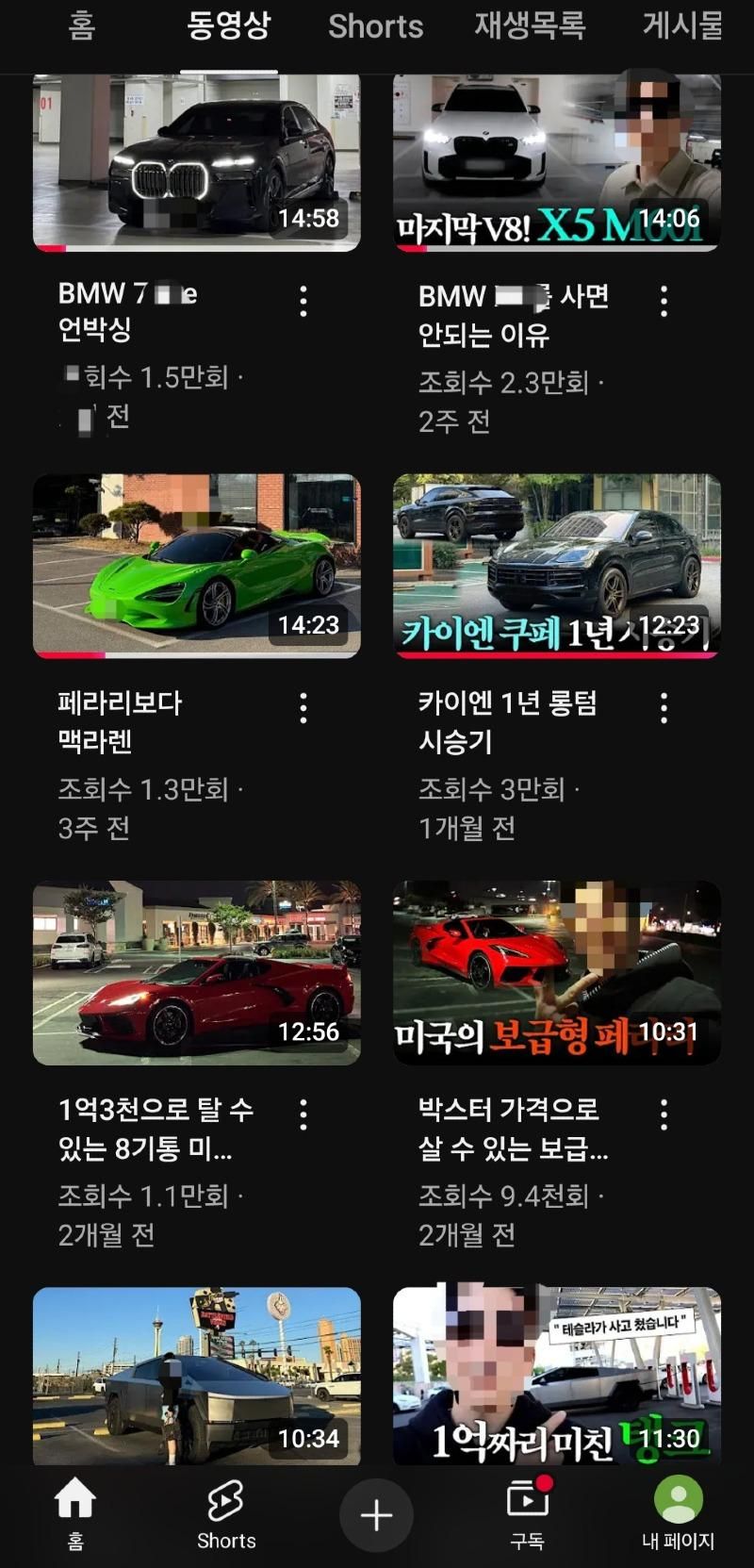Open options menu for 박스터 가격으로 video
The image size is (754, 1568).
664,1114
